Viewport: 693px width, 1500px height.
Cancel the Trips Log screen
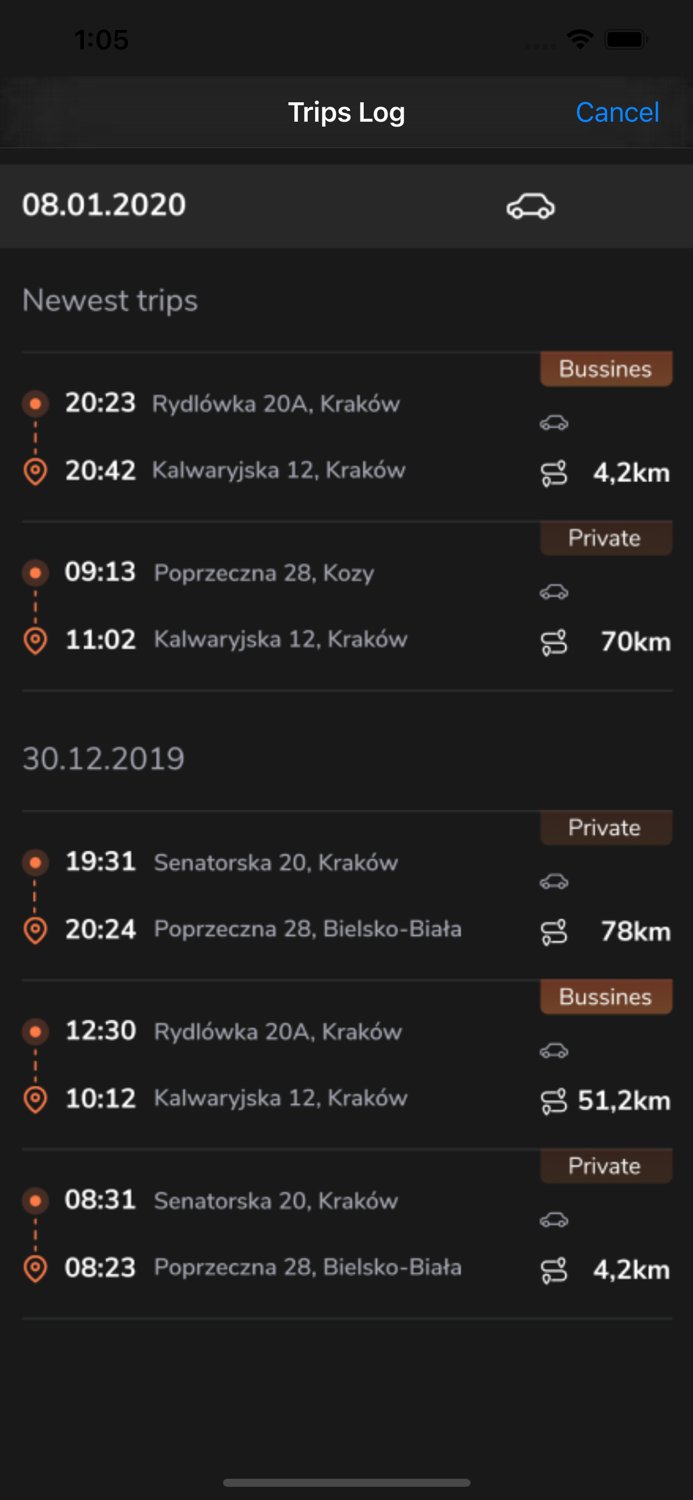(617, 112)
